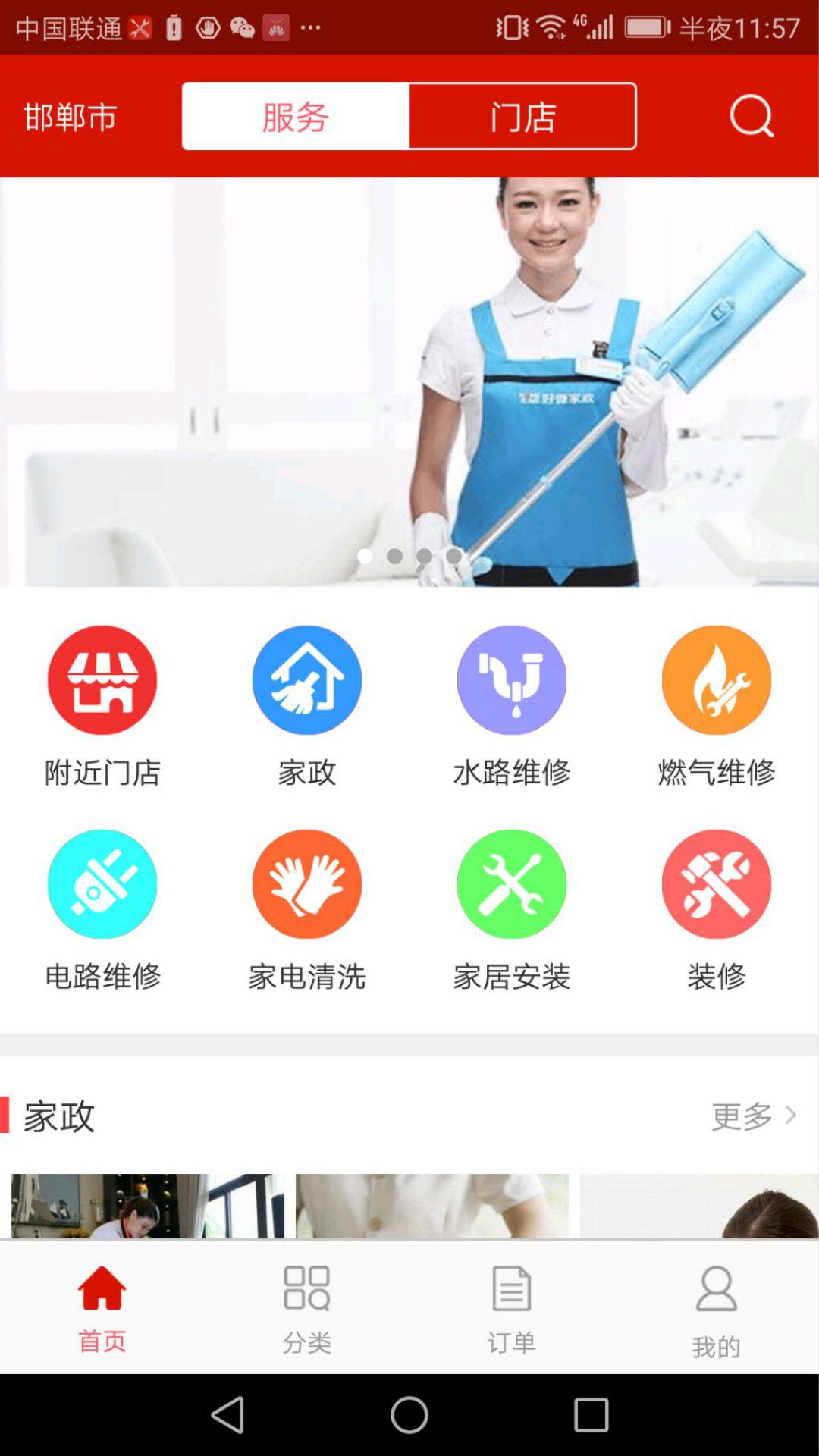
Task: Choose 水路维修 service
Action: coord(512,705)
